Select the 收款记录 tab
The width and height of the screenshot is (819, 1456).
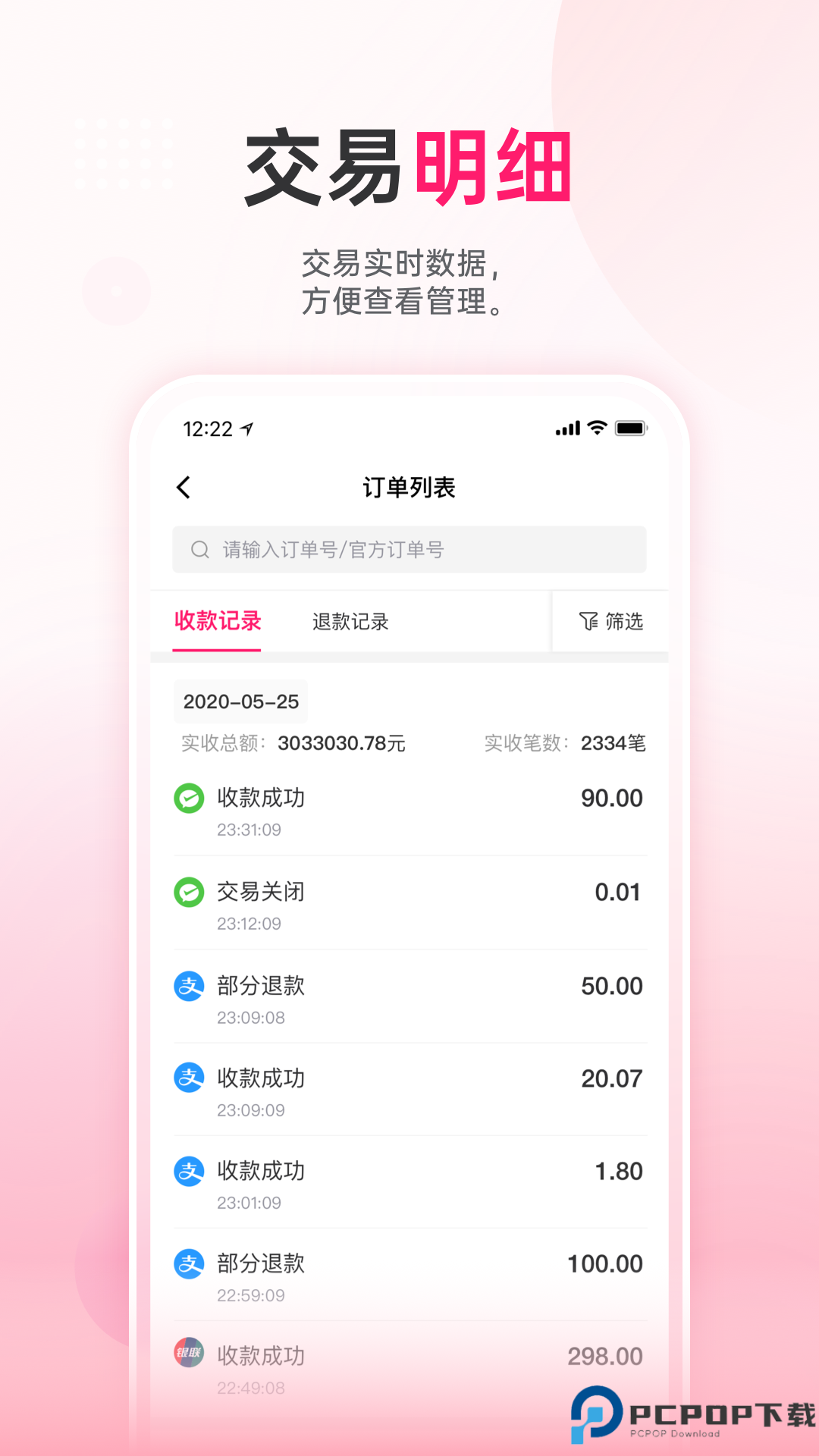pyautogui.click(x=218, y=620)
